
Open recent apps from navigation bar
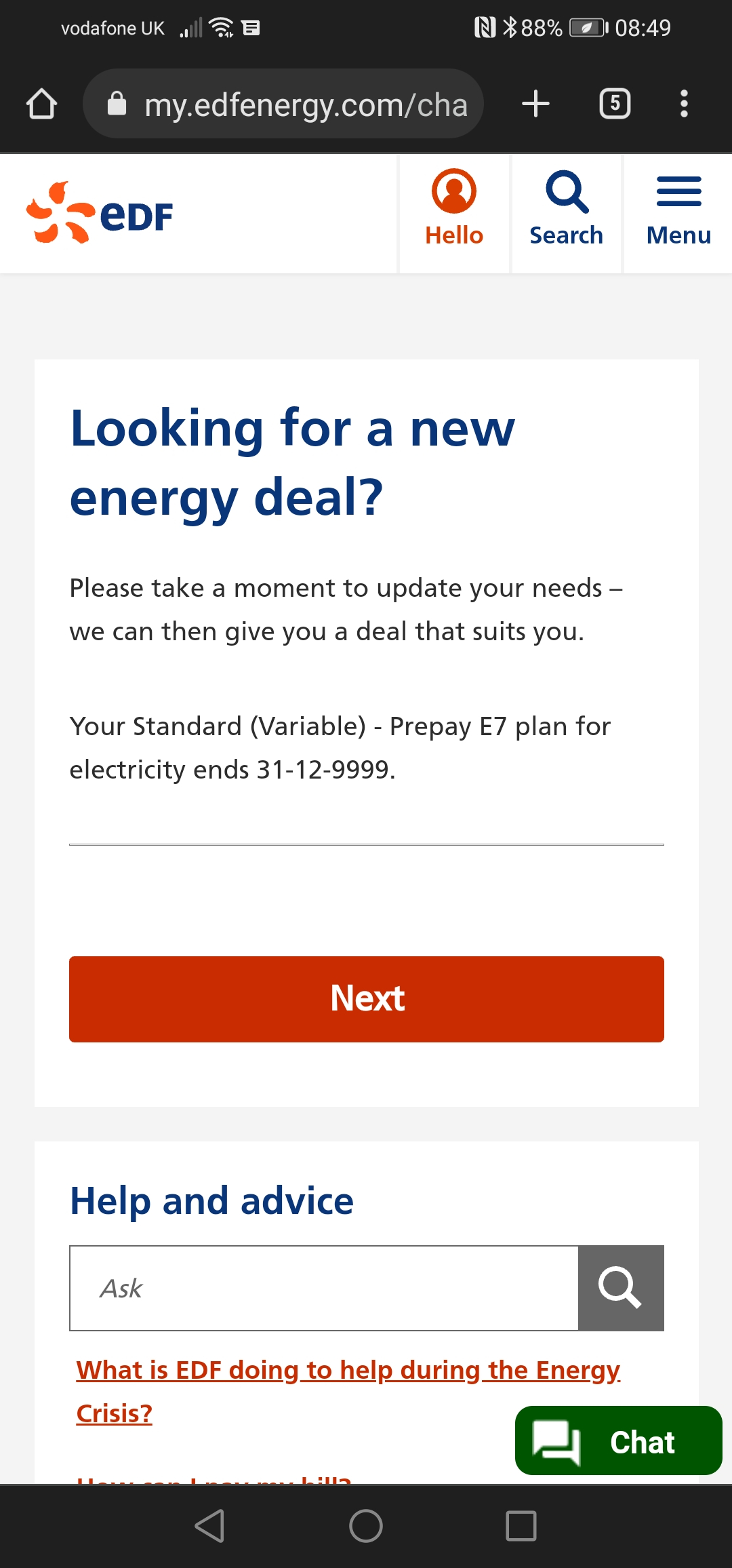[x=521, y=1526]
